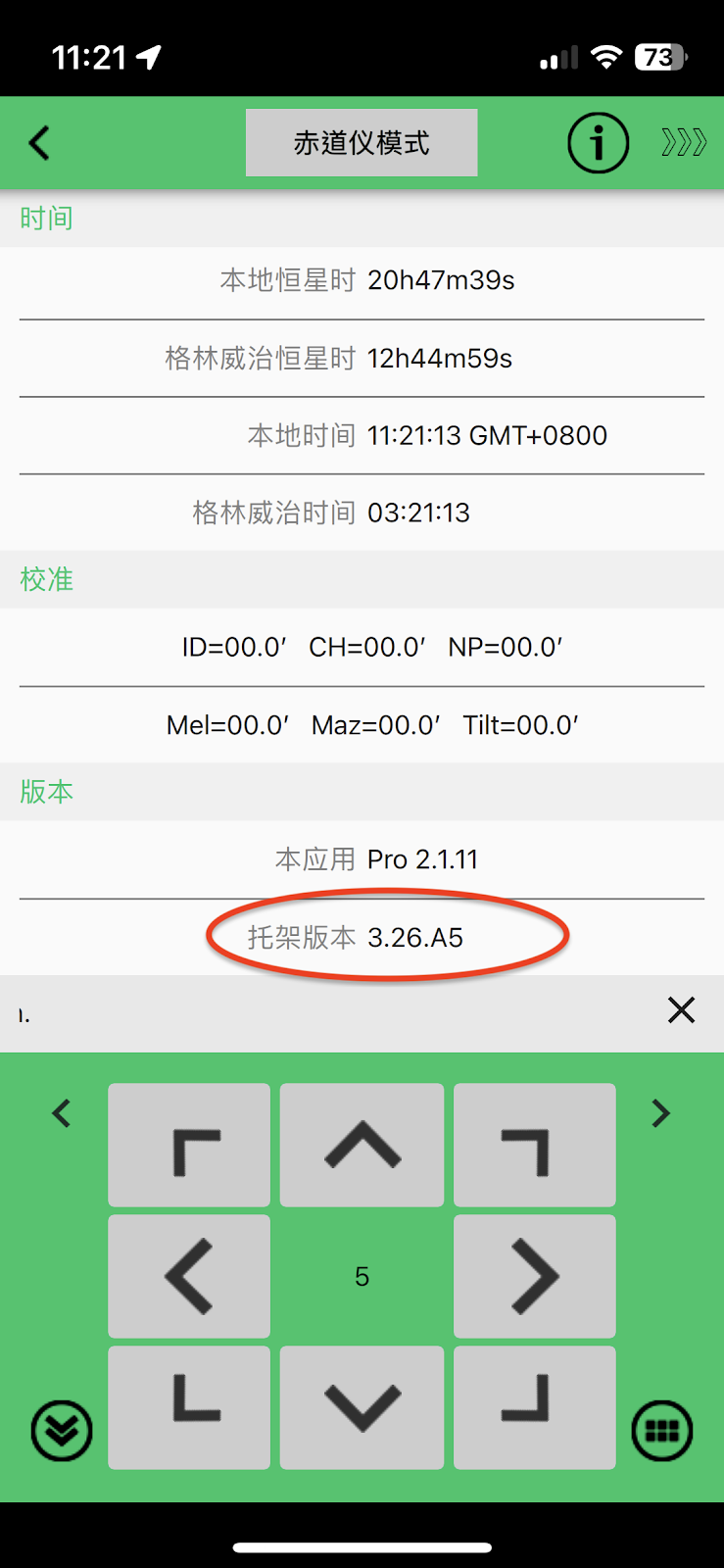Move diagonally down-right with corner button
The image size is (724, 1568).
pos(535,1407)
